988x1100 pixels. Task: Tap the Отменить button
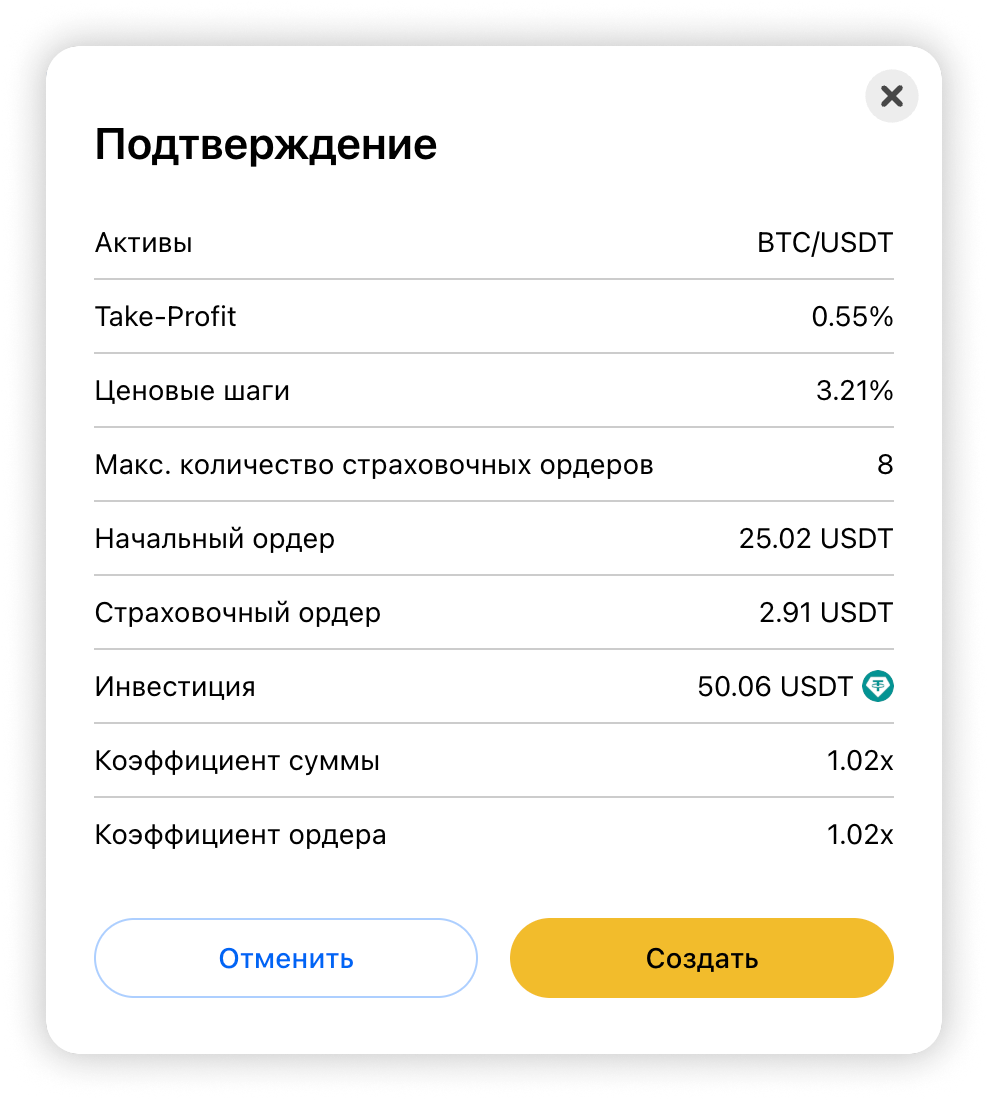pos(286,958)
